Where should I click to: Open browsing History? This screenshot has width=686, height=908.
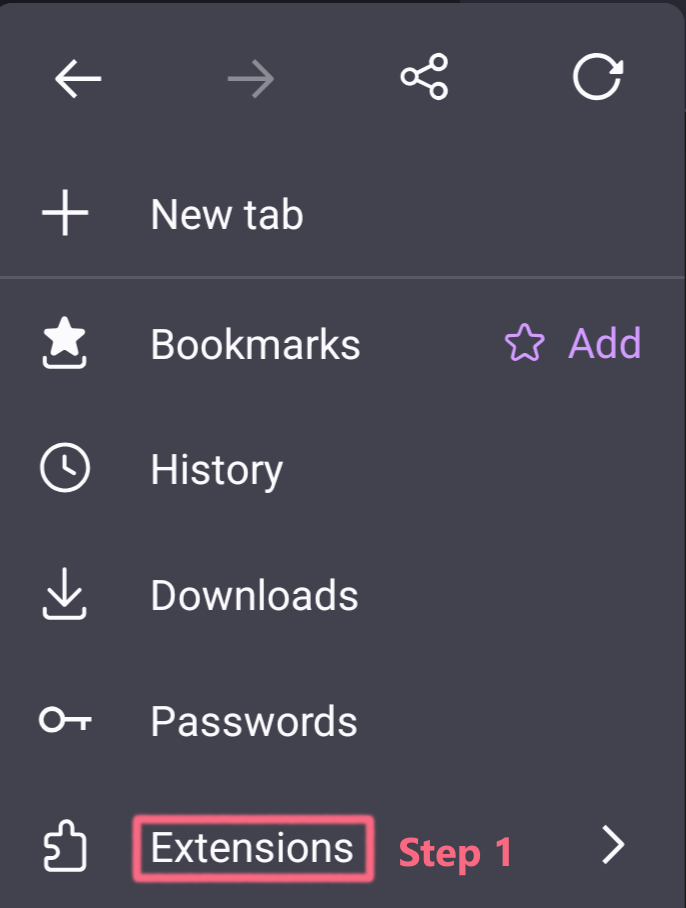216,470
